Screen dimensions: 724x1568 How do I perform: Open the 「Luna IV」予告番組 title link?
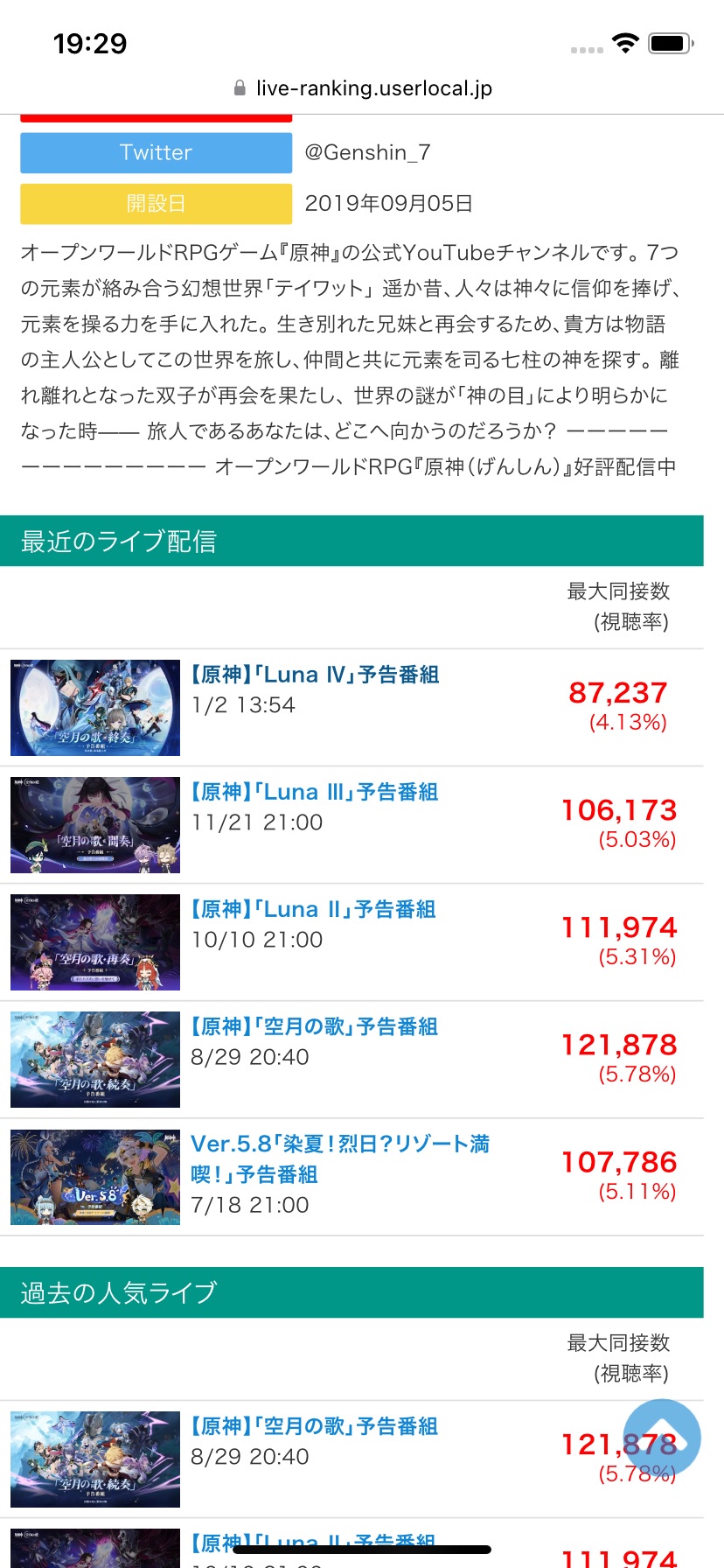point(315,675)
